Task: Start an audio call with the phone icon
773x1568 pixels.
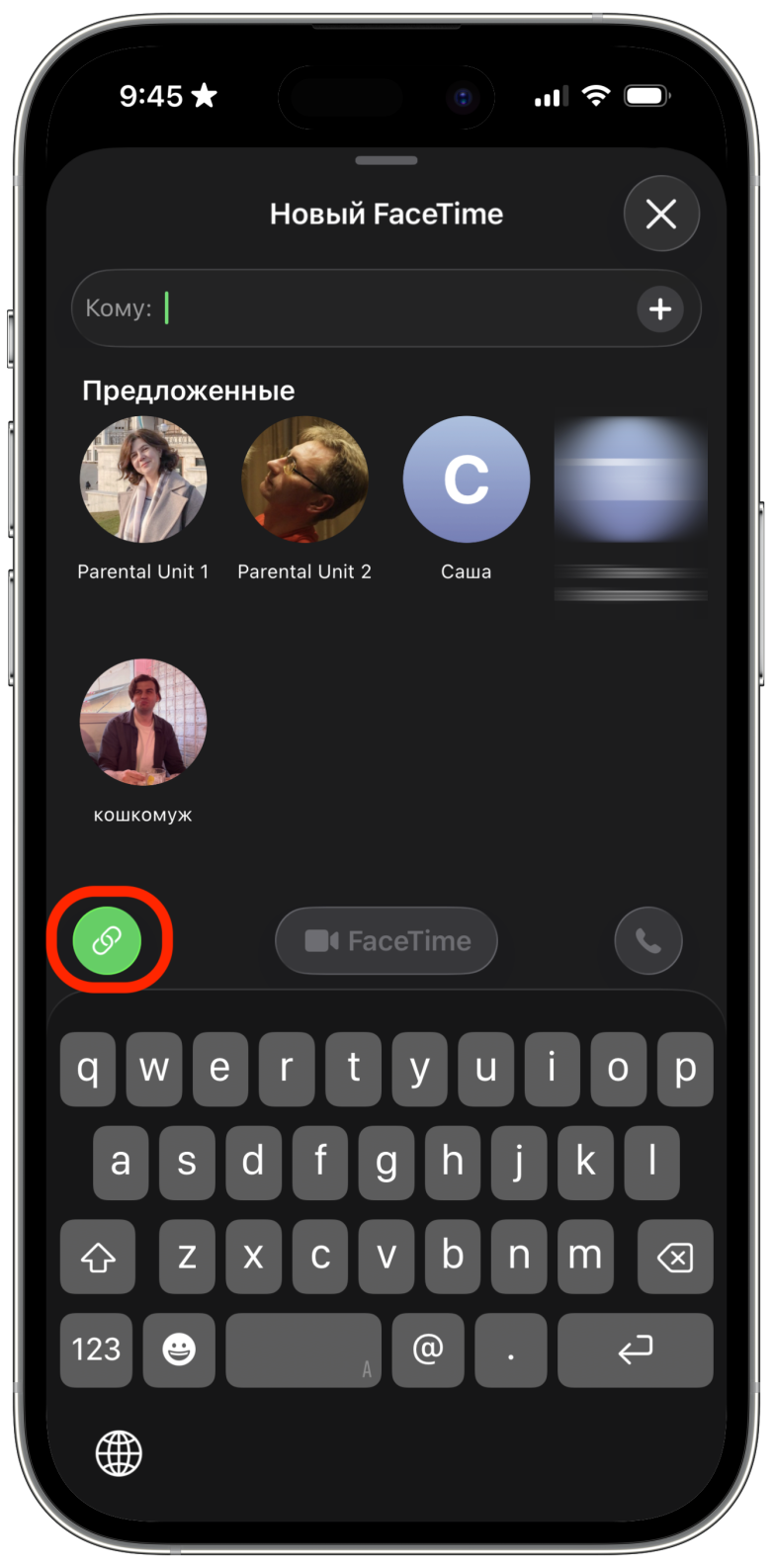Action: click(x=647, y=940)
